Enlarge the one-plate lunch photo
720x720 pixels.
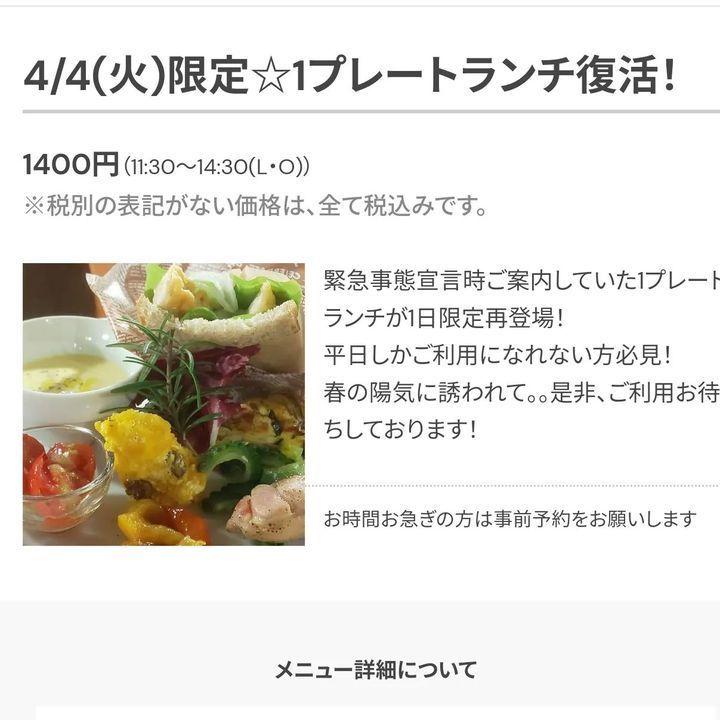[x=163, y=404]
